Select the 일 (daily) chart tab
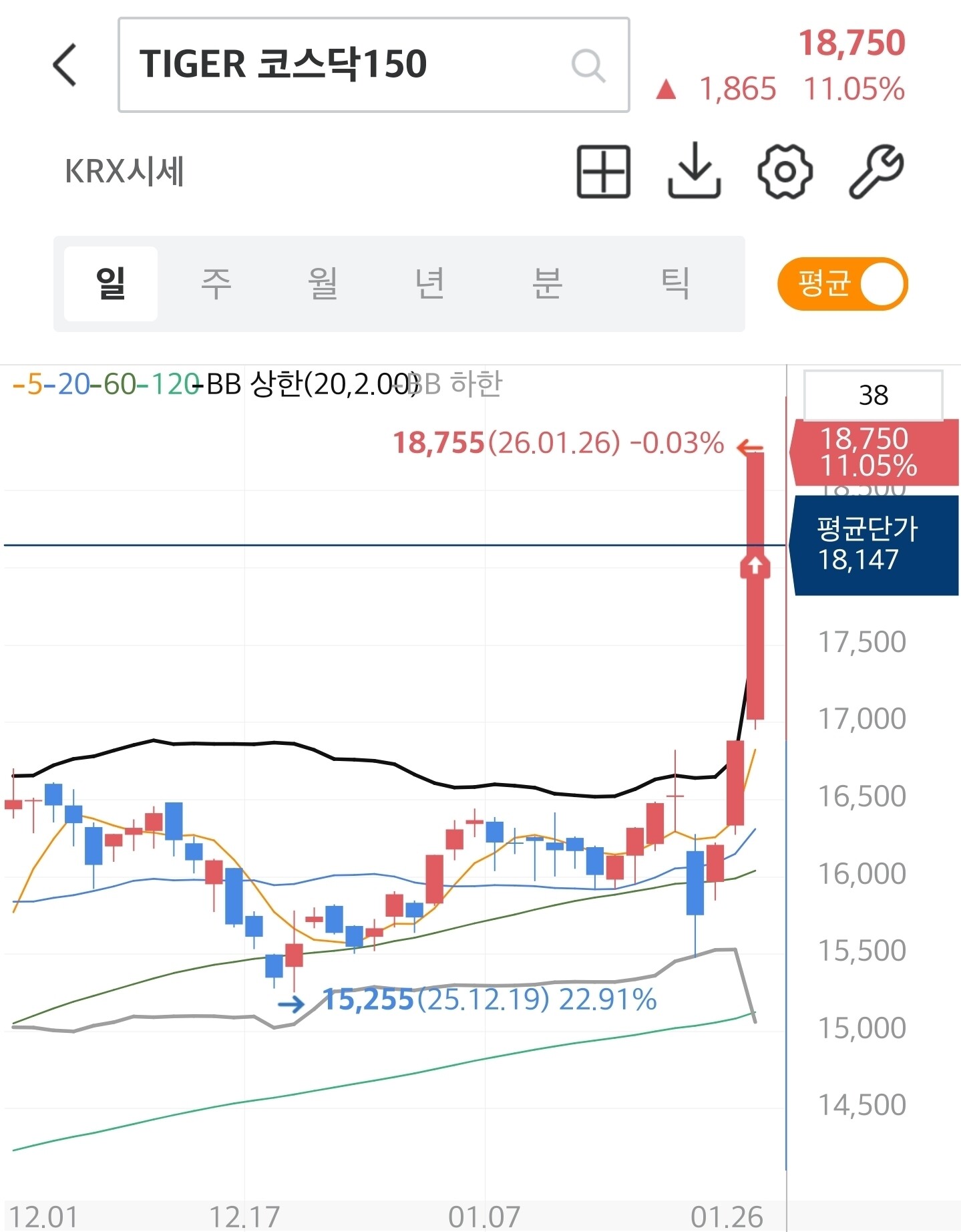The width and height of the screenshot is (961, 1232). (x=111, y=283)
